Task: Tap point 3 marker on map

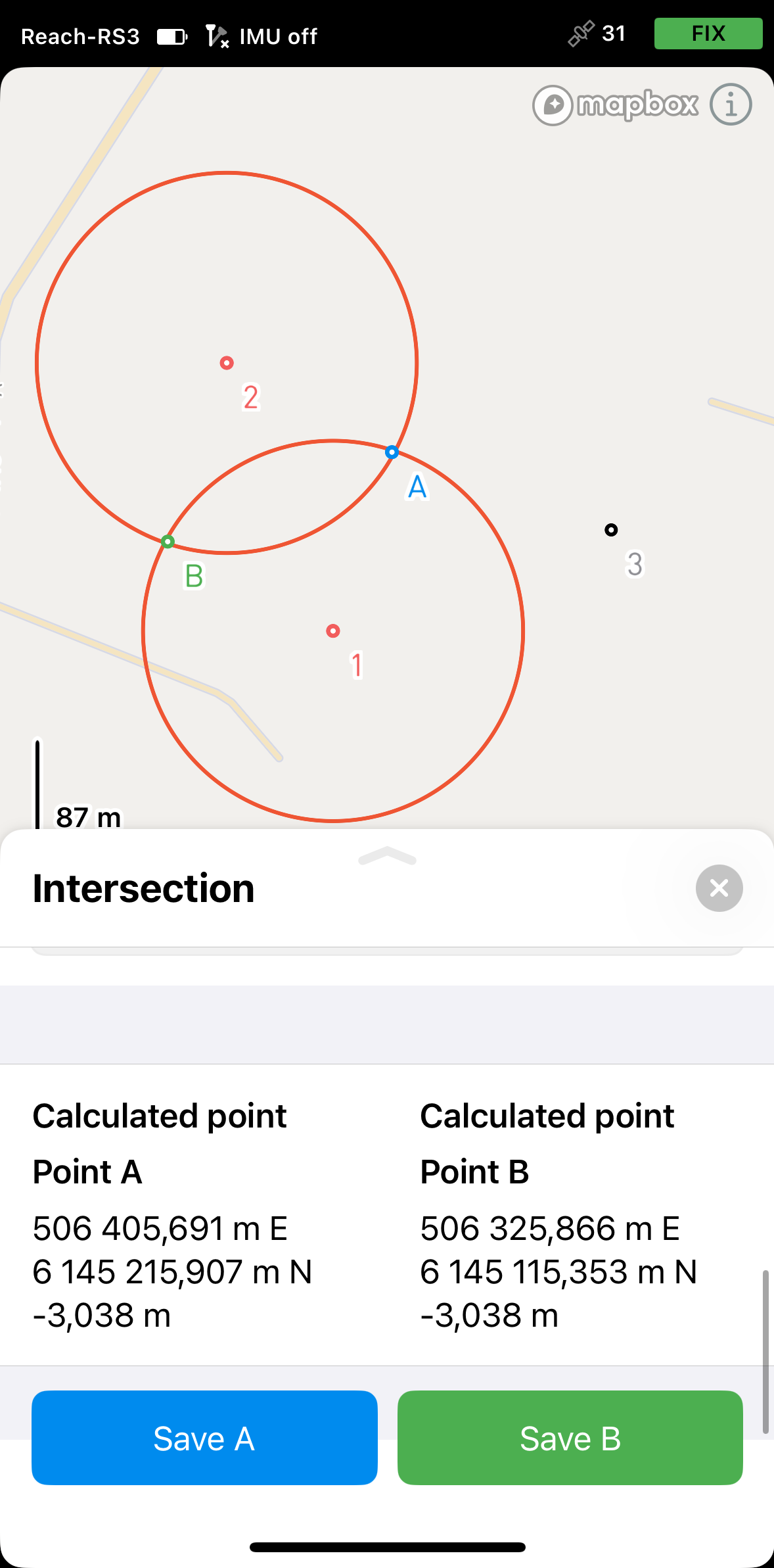Action: [611, 530]
